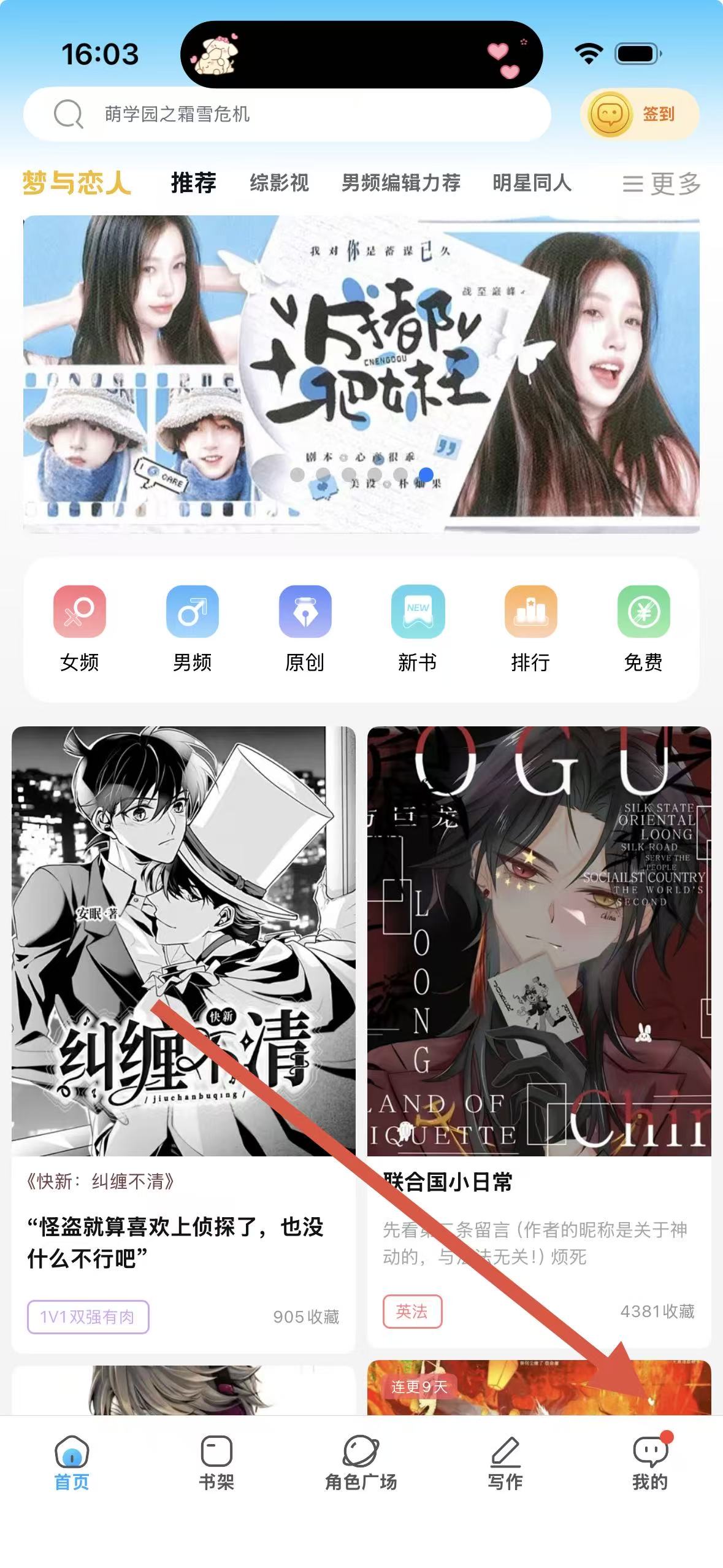Image resolution: width=723 pixels, height=1568 pixels.
Task: Switch to the 我的 tab
Action: click(650, 1463)
